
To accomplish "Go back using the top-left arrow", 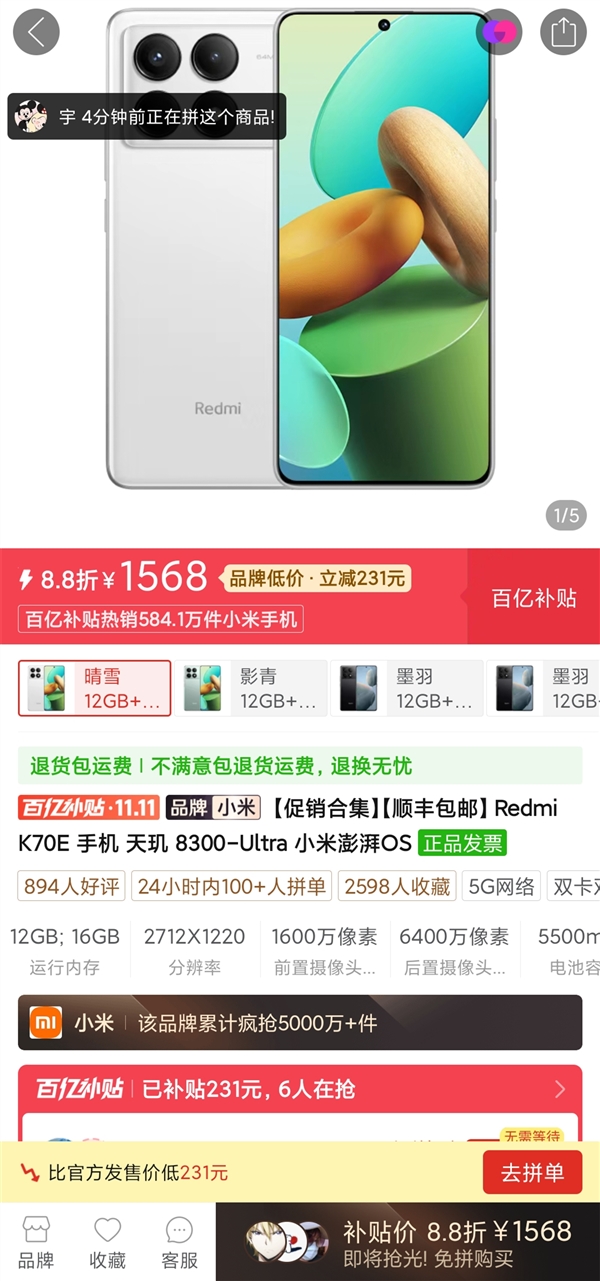I will pos(36,32).
